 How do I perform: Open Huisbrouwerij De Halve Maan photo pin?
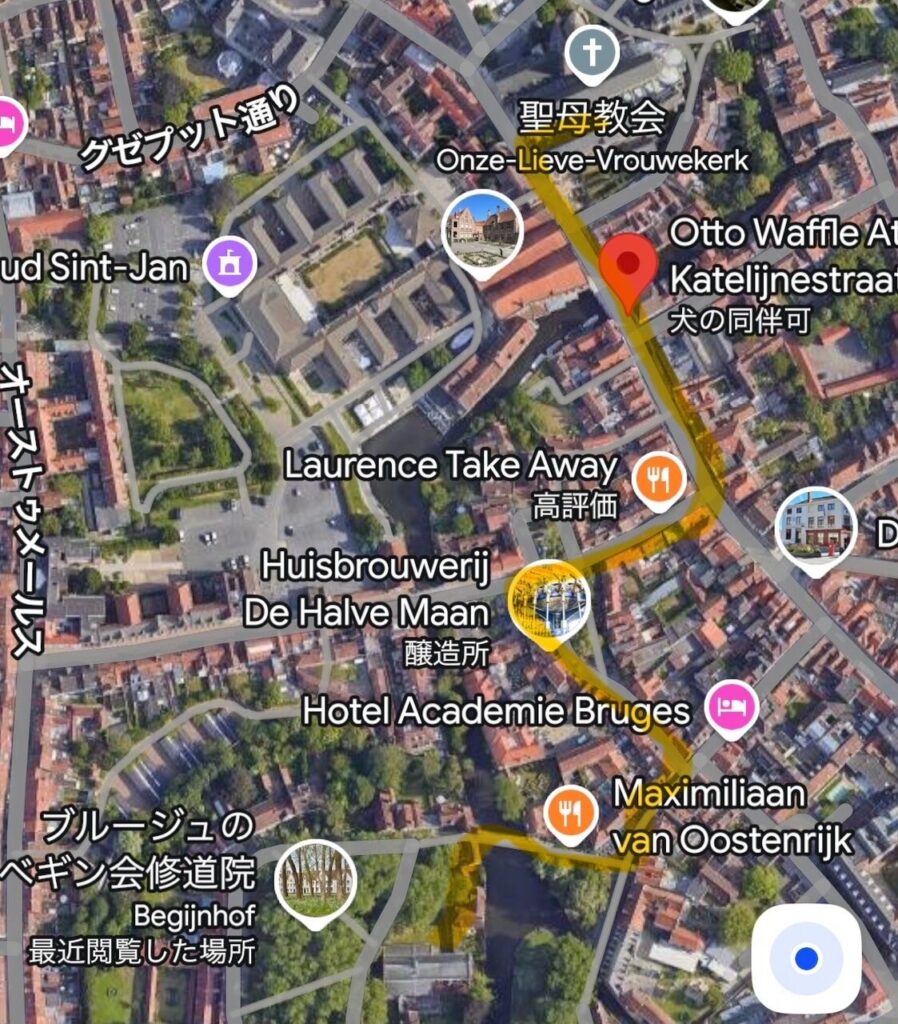[x=548, y=602]
